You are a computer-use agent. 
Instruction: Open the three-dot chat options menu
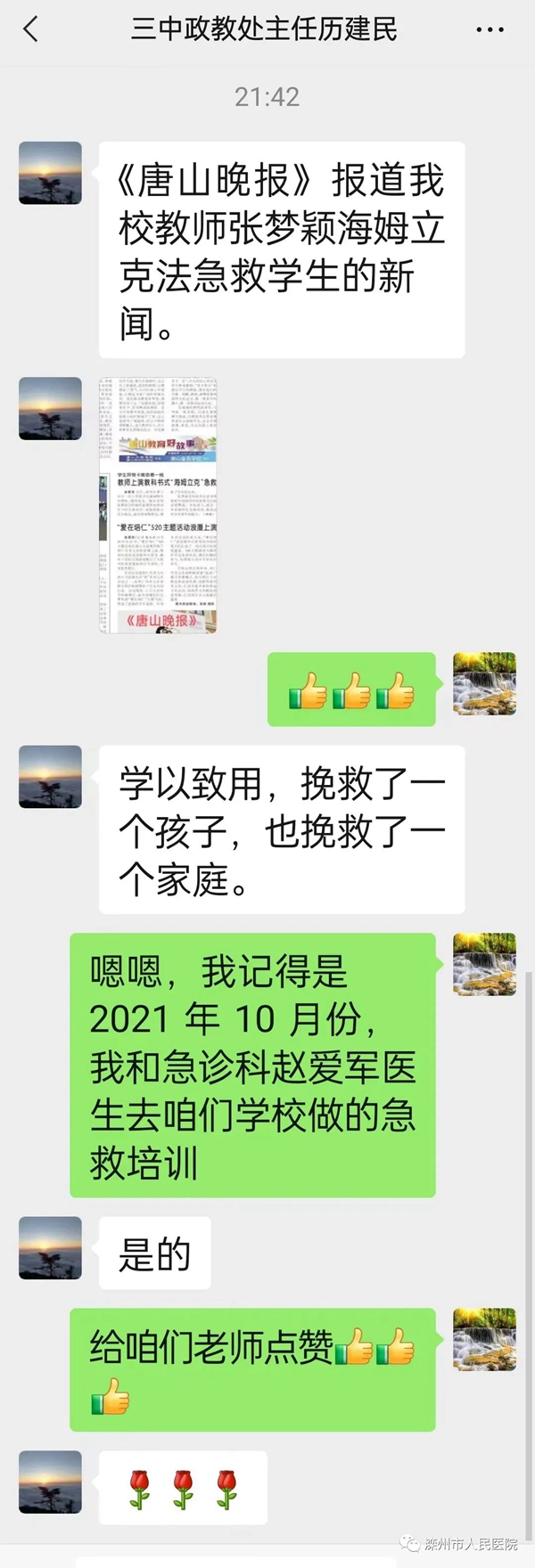(490, 29)
